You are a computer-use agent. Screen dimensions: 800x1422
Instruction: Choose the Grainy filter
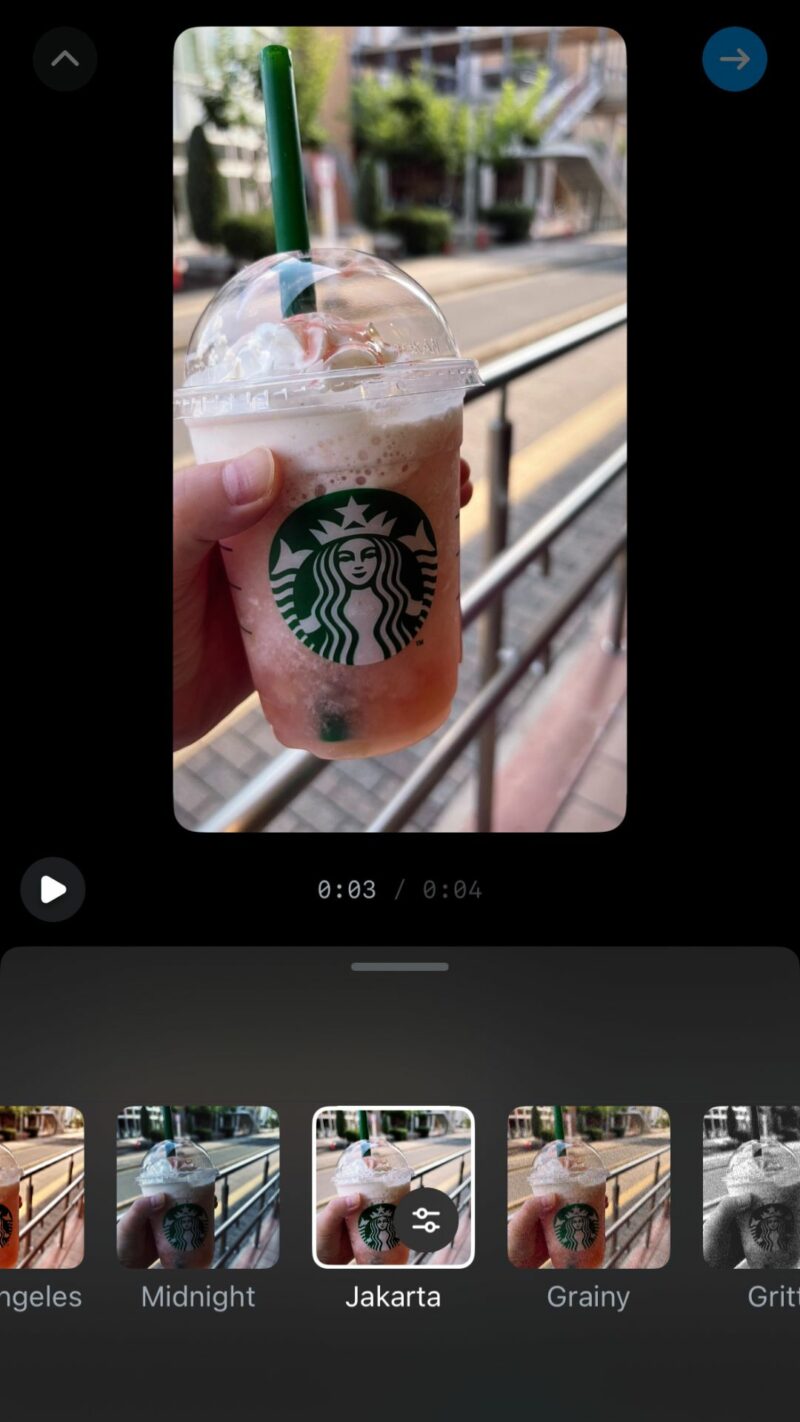click(588, 1187)
